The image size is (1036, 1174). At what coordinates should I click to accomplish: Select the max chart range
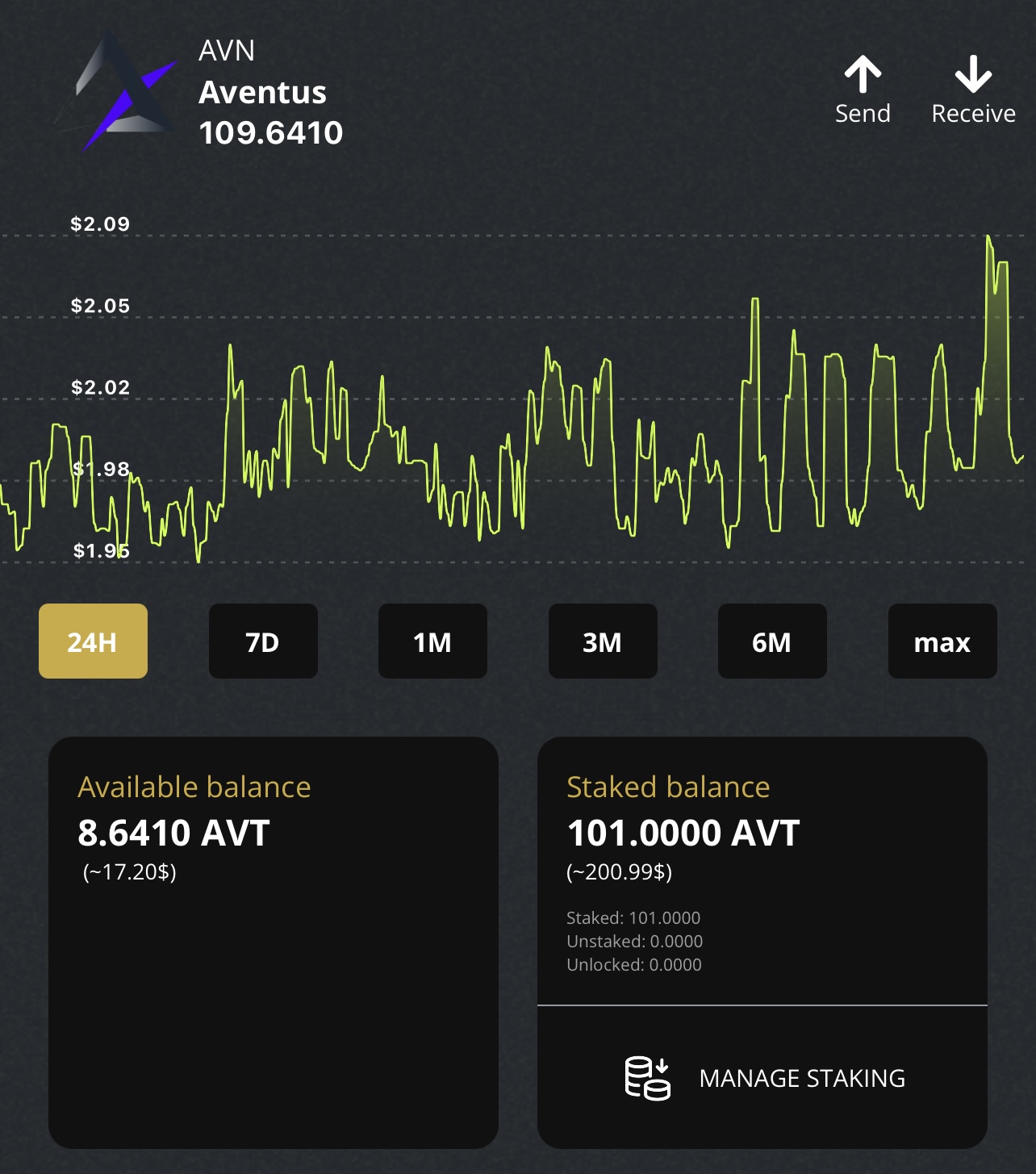(x=942, y=641)
